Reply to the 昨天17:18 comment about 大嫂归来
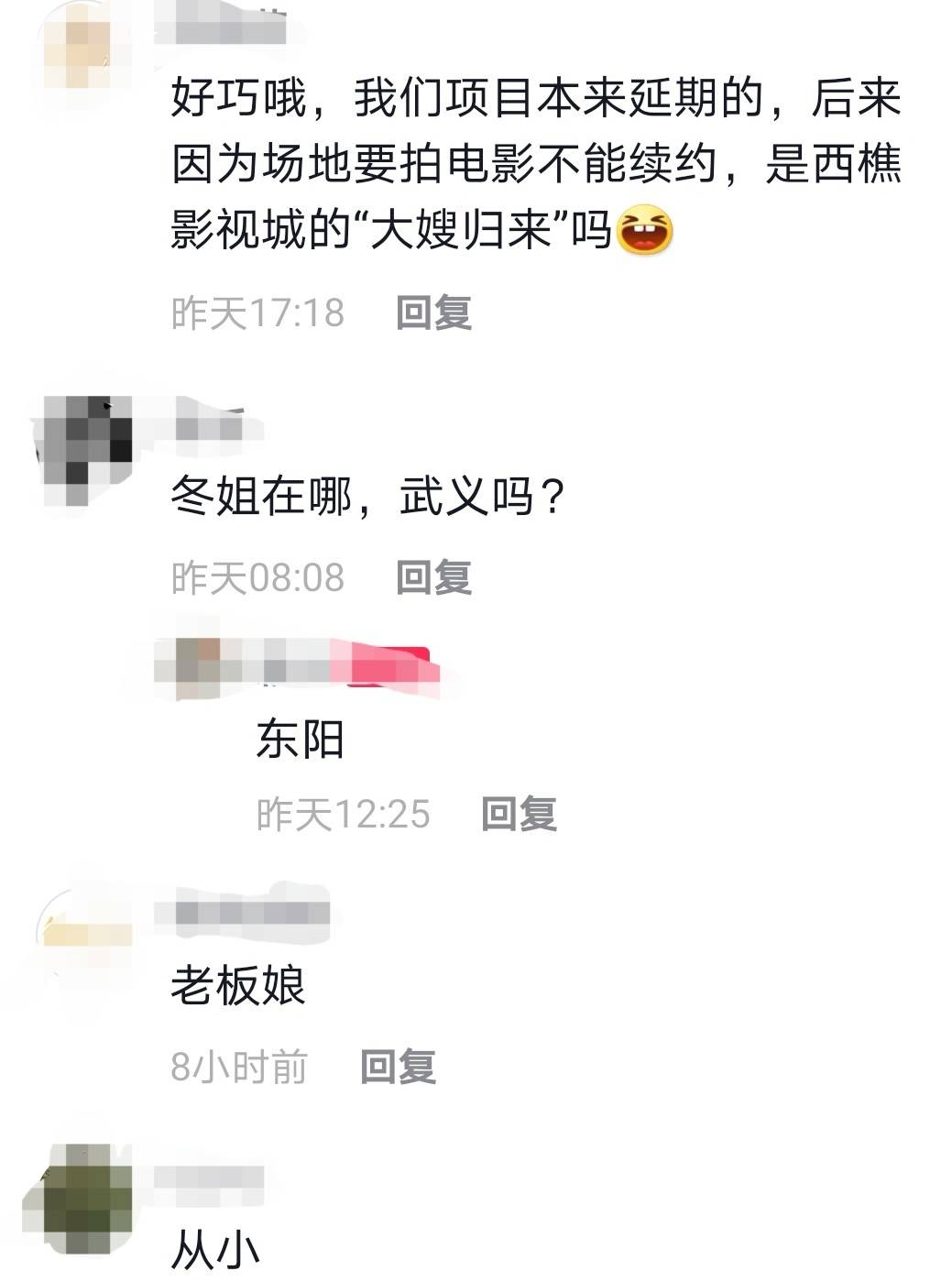Screen dimensions: 952x1282 433,312
